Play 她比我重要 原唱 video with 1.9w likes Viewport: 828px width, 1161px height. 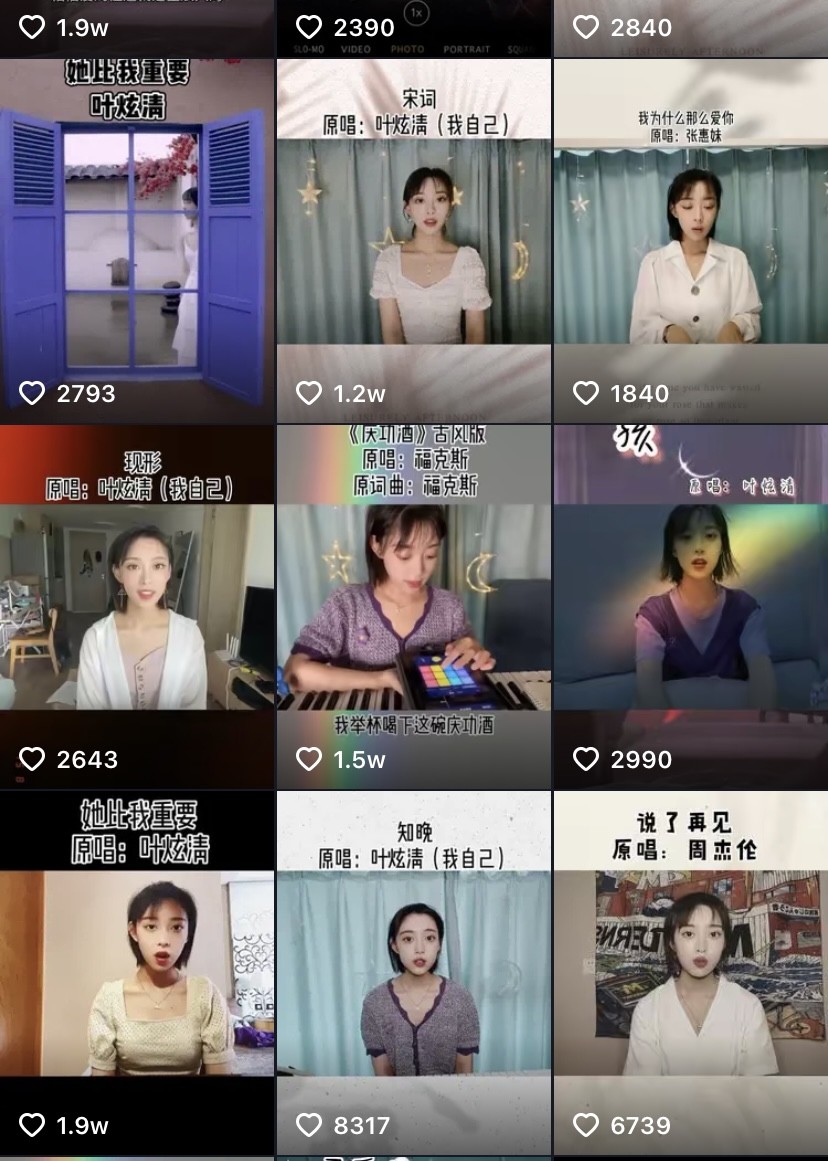pos(137,974)
